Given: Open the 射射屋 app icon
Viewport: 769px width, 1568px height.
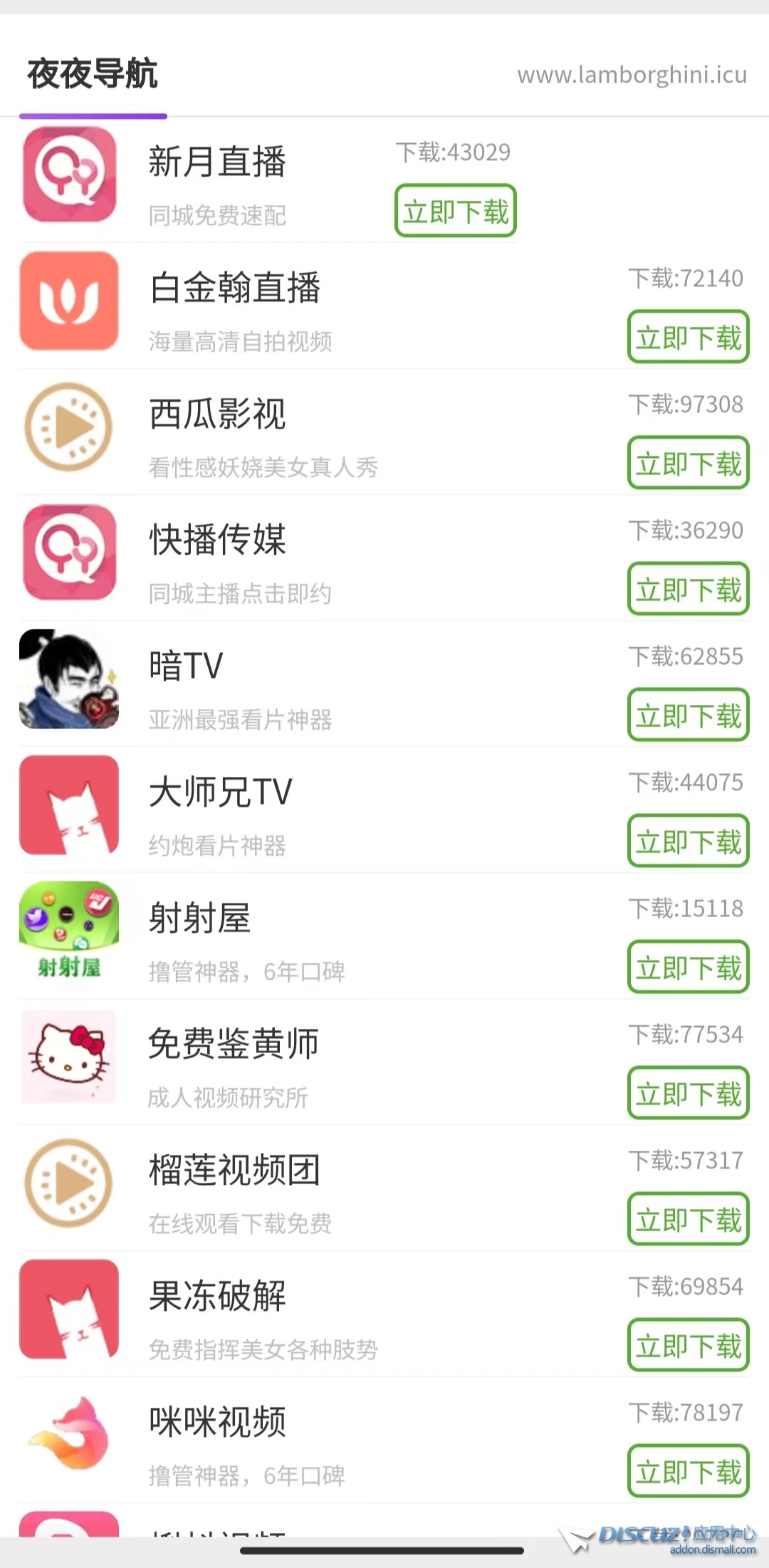Looking at the screenshot, I should pos(69,931).
